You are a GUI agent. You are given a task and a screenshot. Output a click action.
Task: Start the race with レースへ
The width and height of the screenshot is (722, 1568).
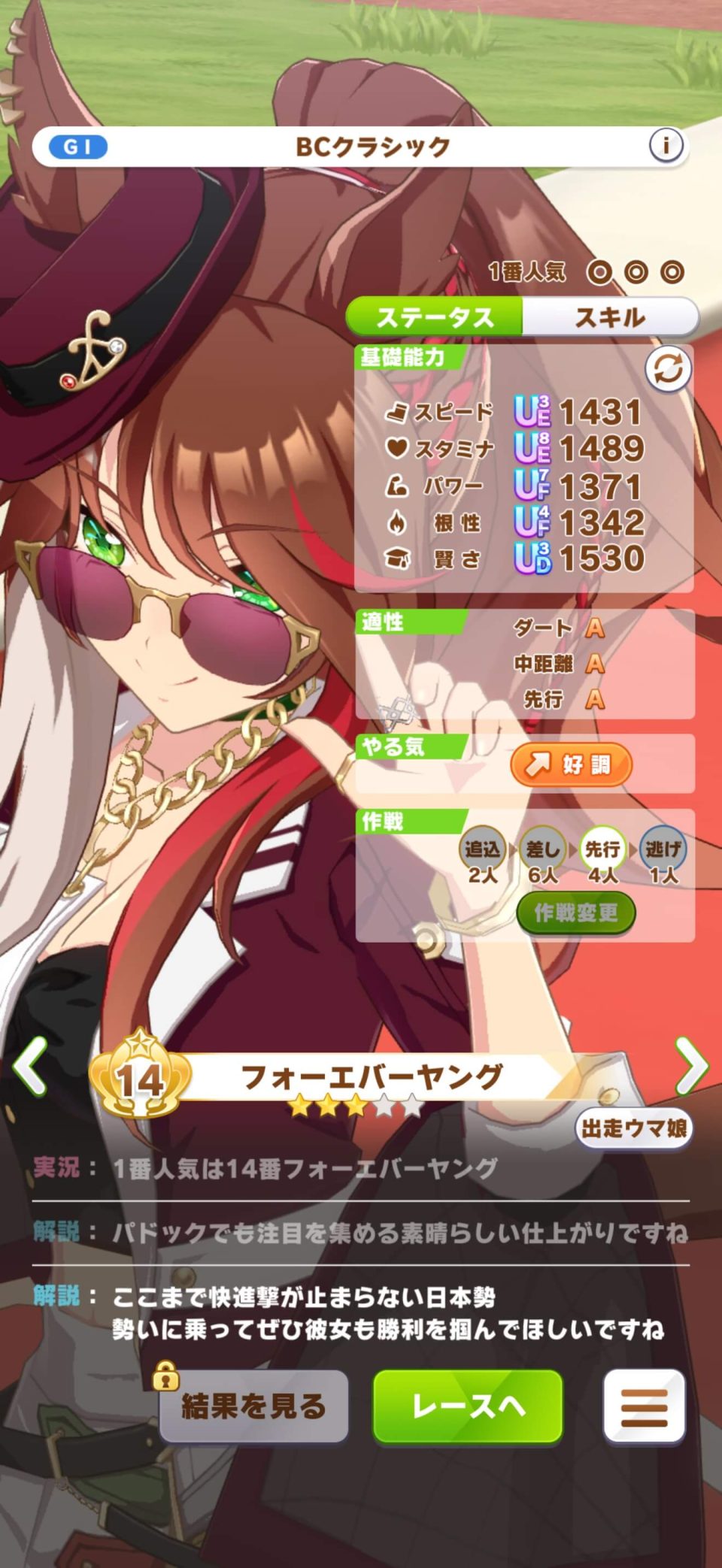tap(468, 1406)
